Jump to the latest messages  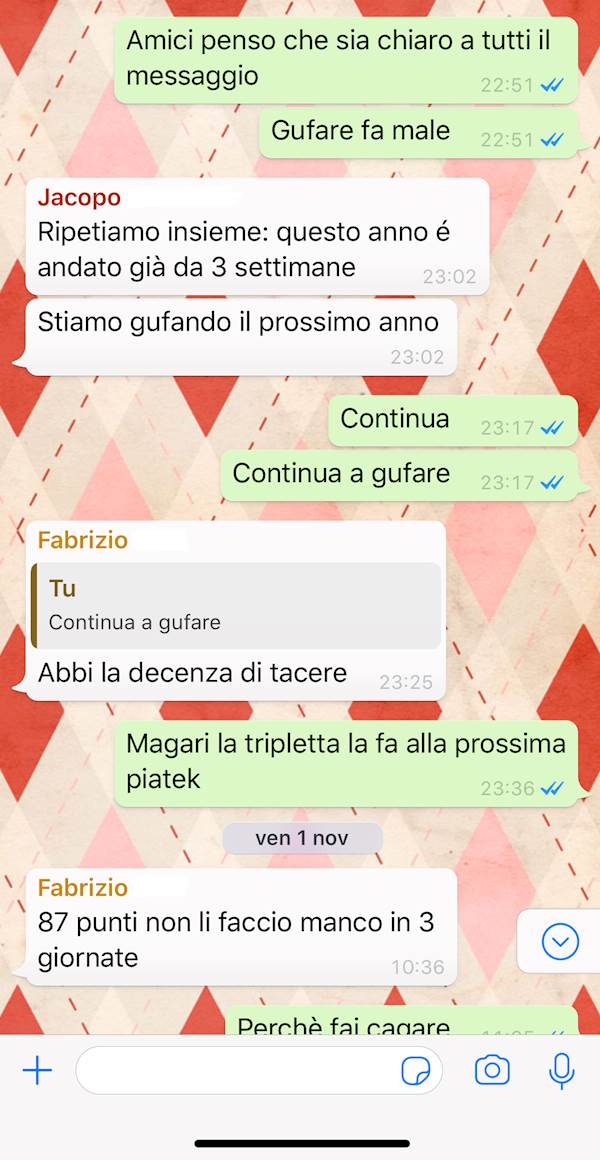coord(559,941)
